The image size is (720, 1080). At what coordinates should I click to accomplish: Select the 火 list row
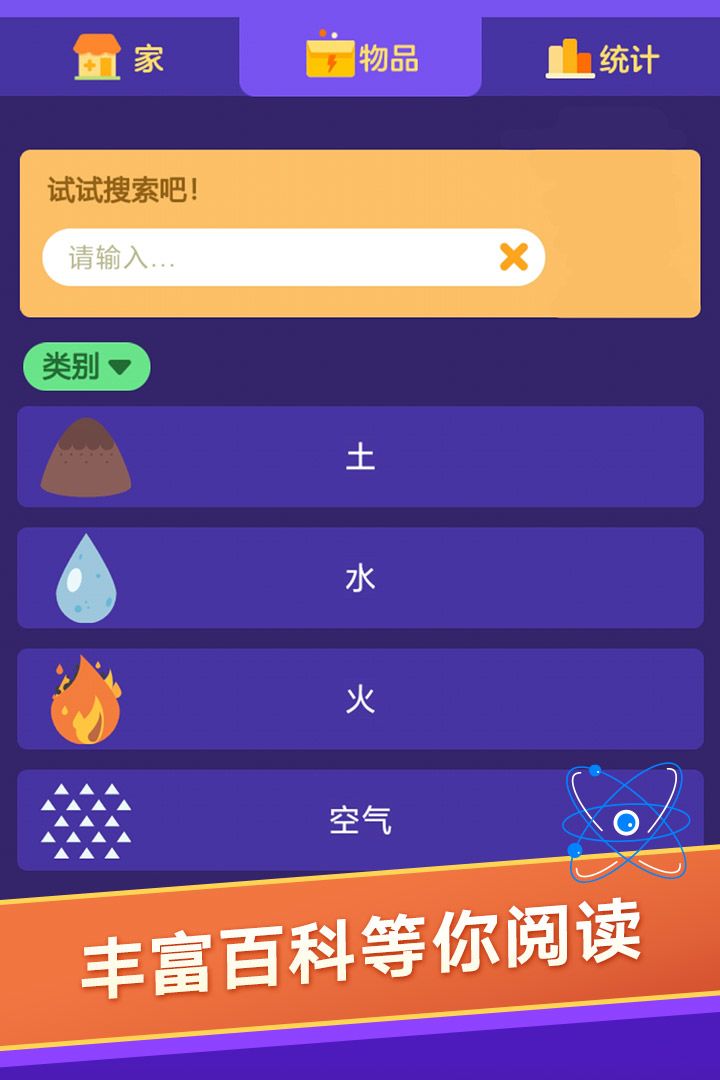[x=360, y=700]
